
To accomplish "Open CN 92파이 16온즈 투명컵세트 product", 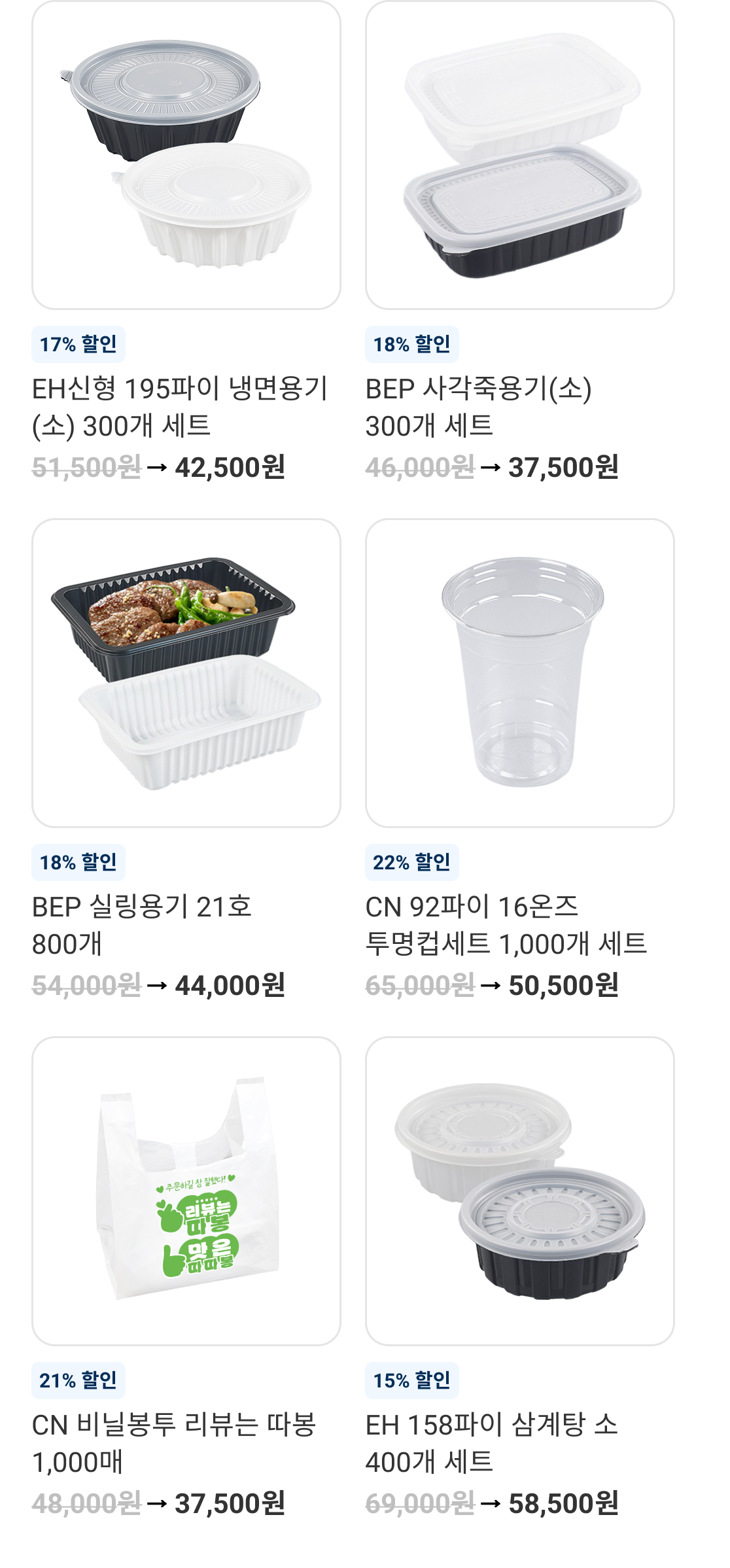I will pyautogui.click(x=520, y=674).
